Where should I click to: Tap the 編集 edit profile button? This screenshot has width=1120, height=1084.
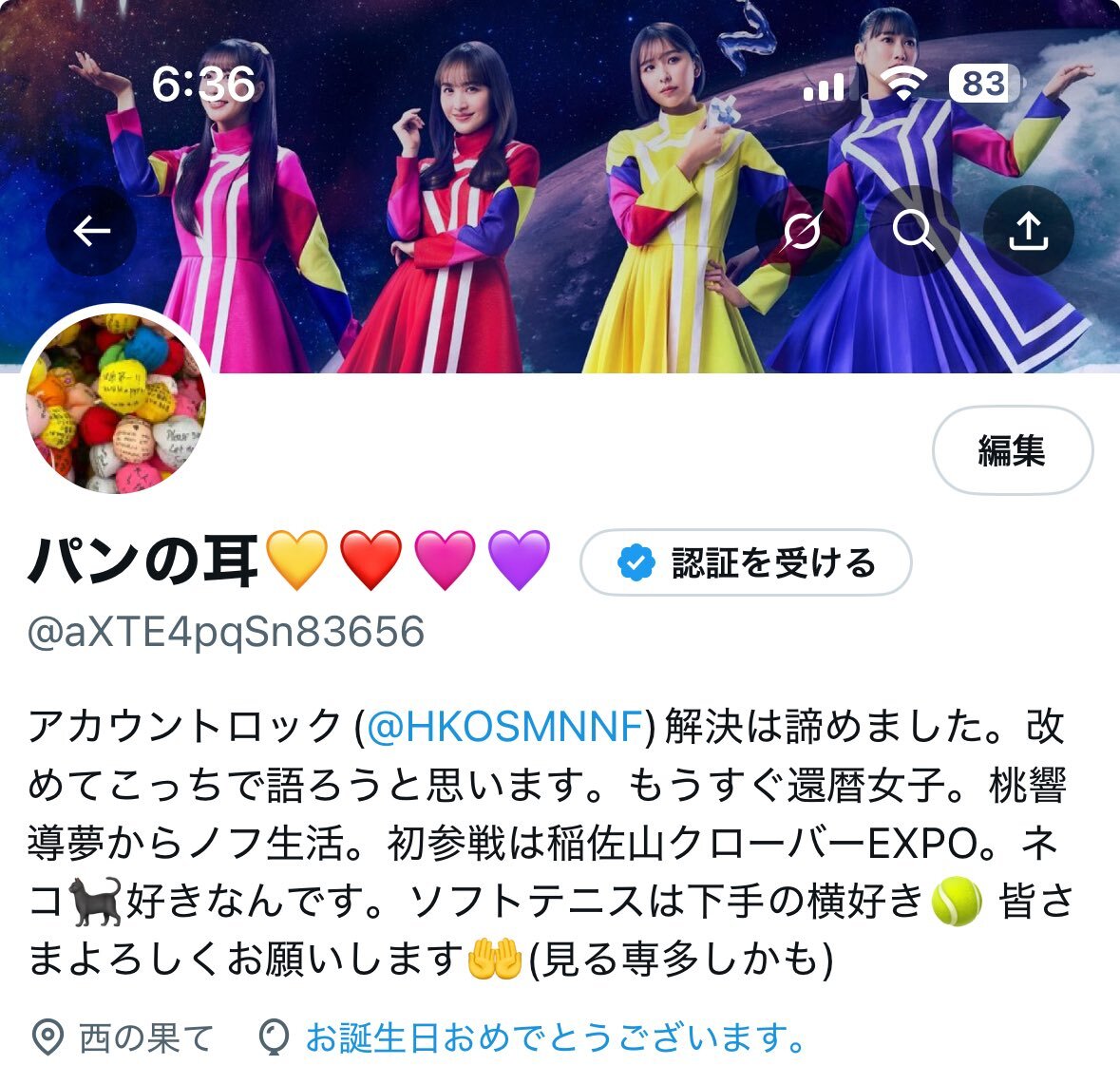point(1012,450)
